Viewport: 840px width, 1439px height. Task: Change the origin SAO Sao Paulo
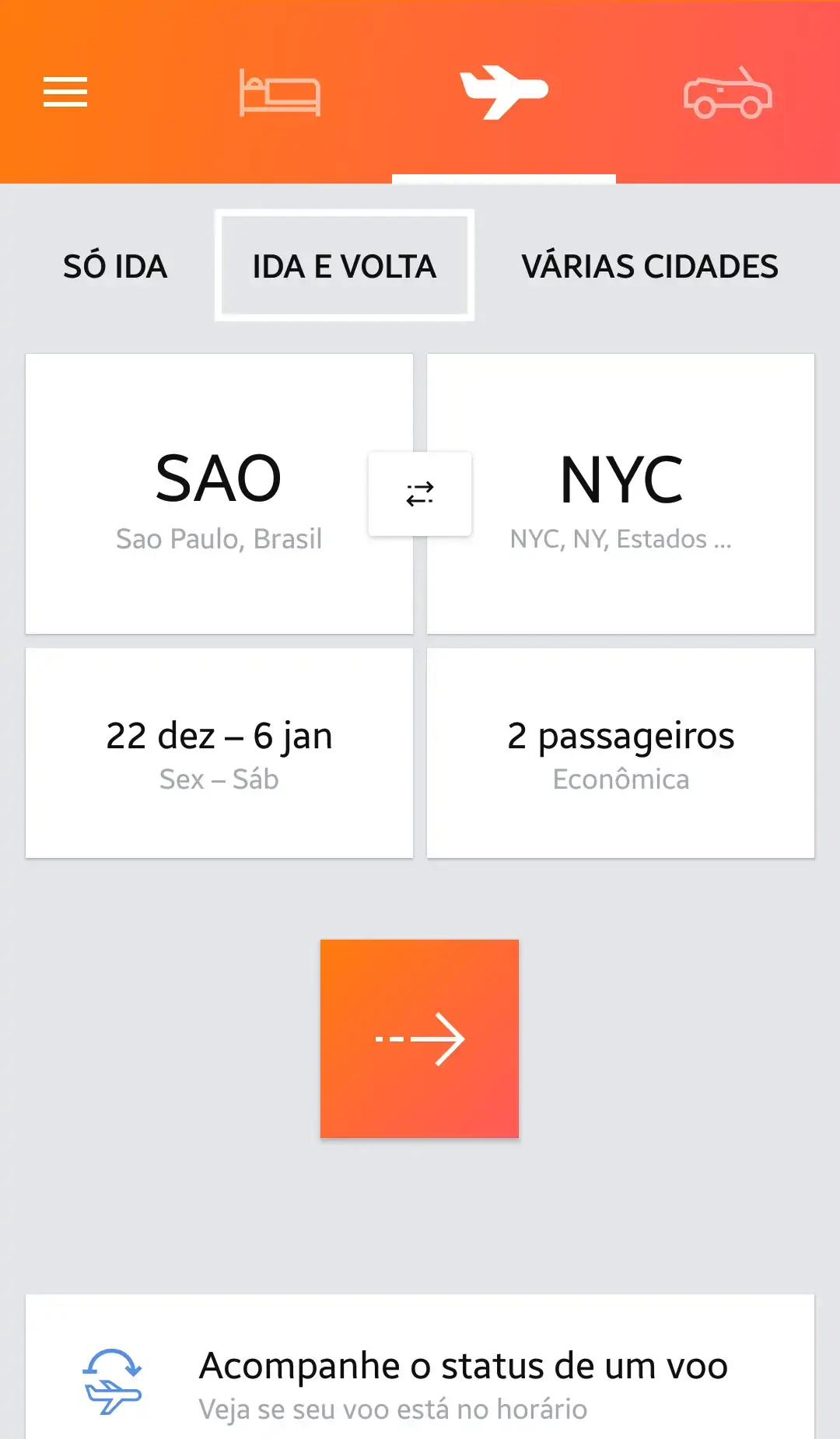click(219, 494)
